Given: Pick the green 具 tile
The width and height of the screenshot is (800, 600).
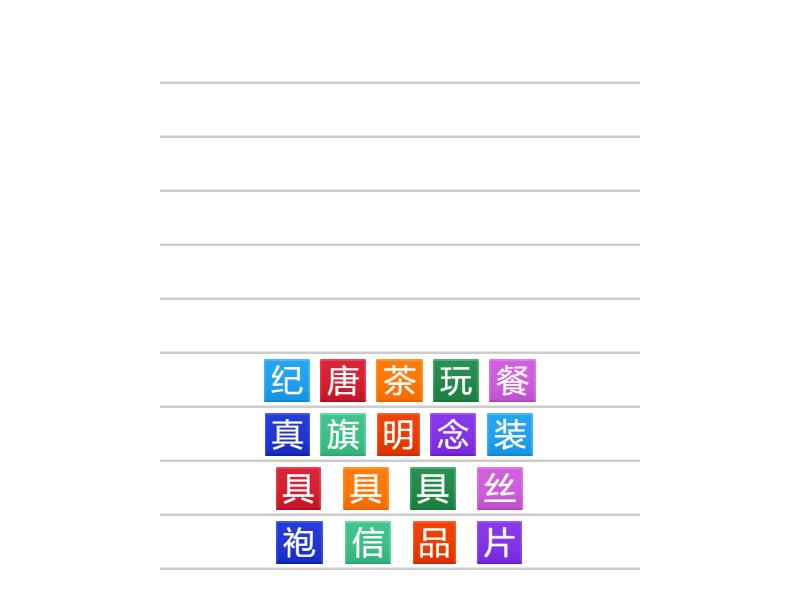Looking at the screenshot, I should 433,489.
